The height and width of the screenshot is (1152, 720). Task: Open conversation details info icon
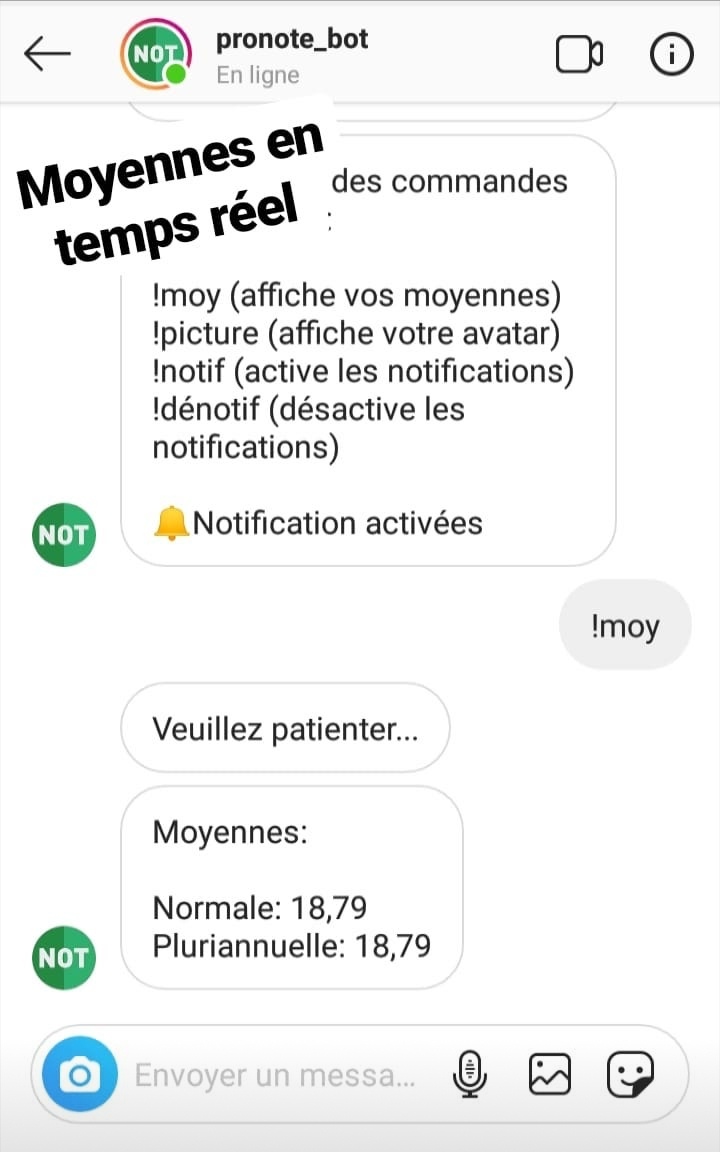(671, 55)
